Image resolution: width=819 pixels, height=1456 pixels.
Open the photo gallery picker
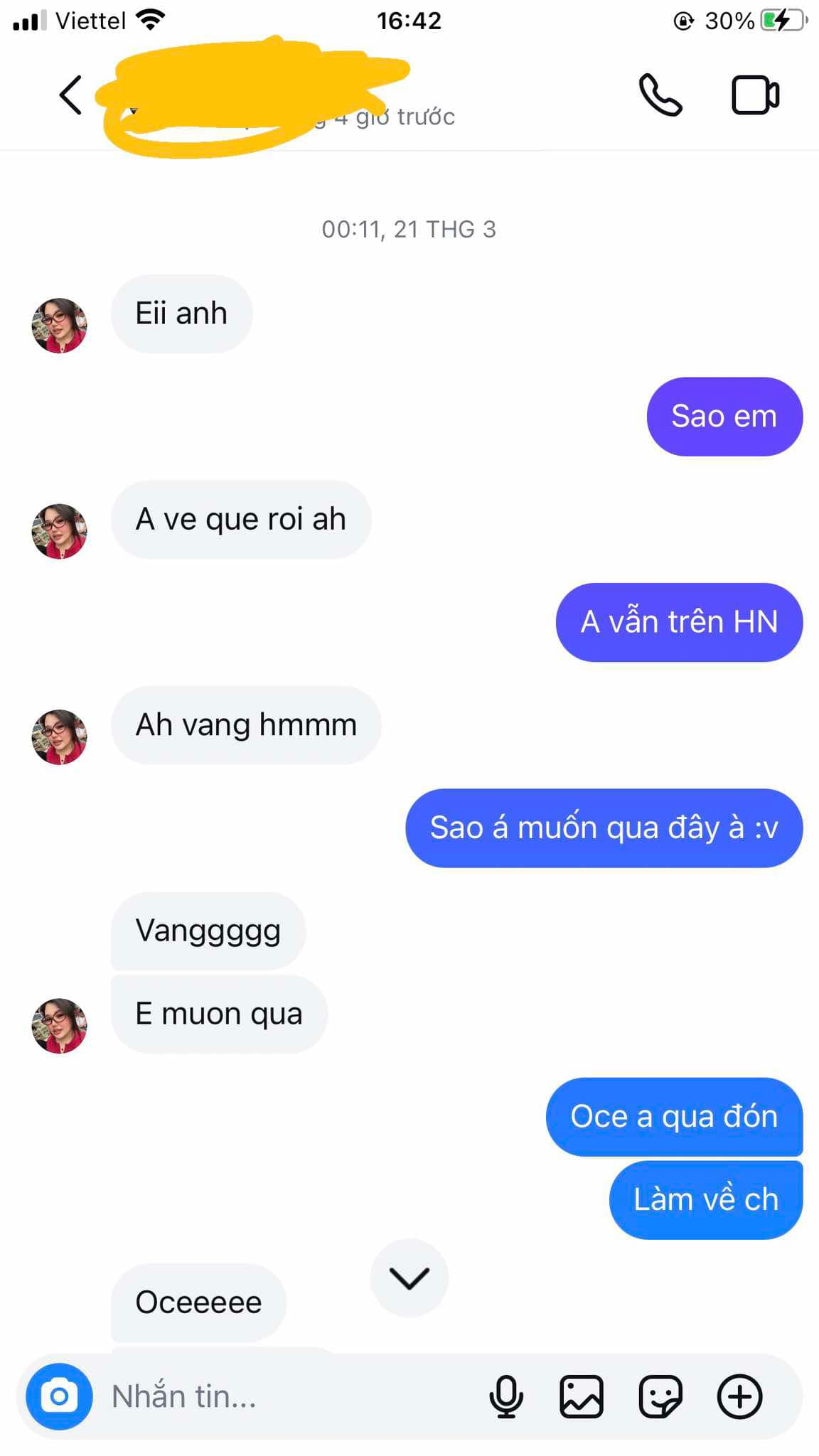click(x=582, y=1396)
